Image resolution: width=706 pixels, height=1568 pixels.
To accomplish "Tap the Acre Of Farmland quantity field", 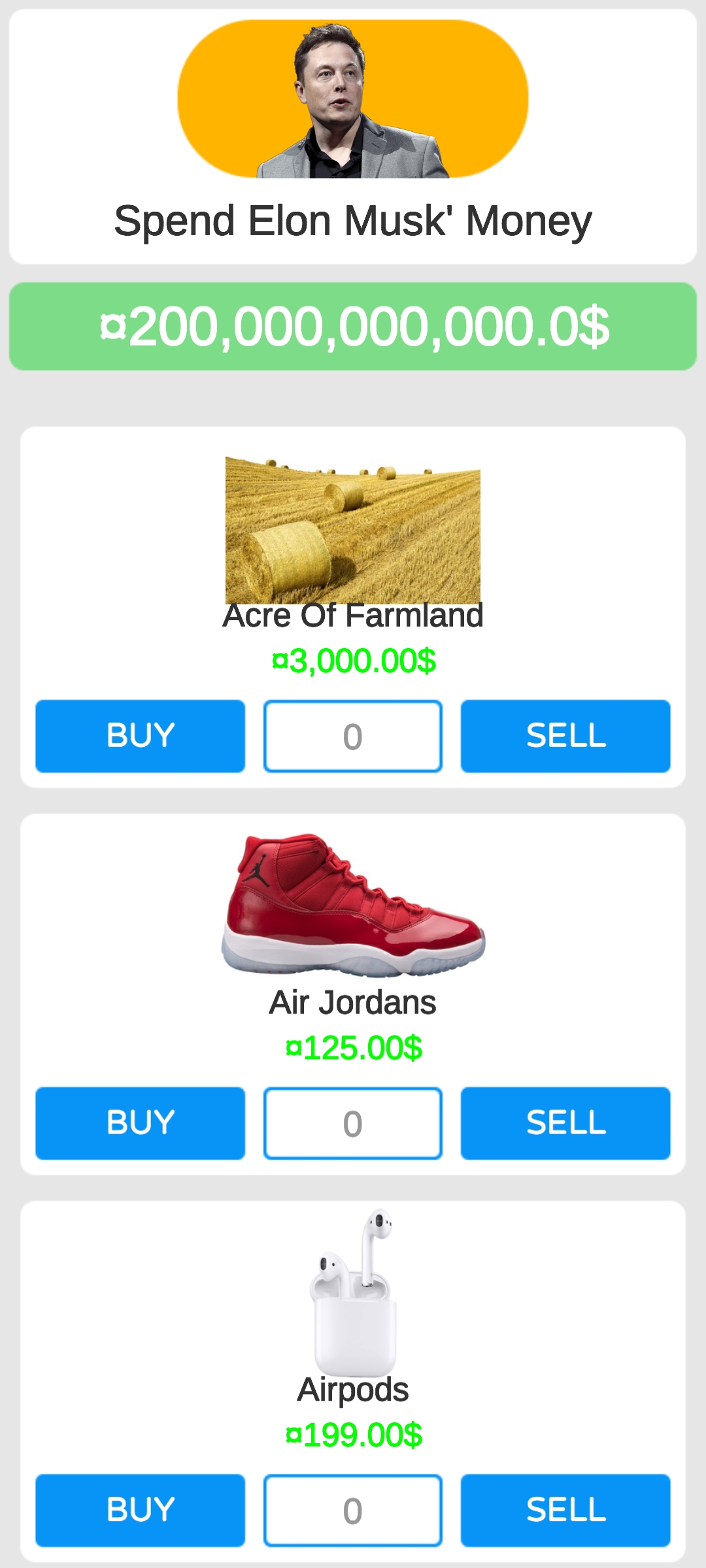I will coord(353,736).
